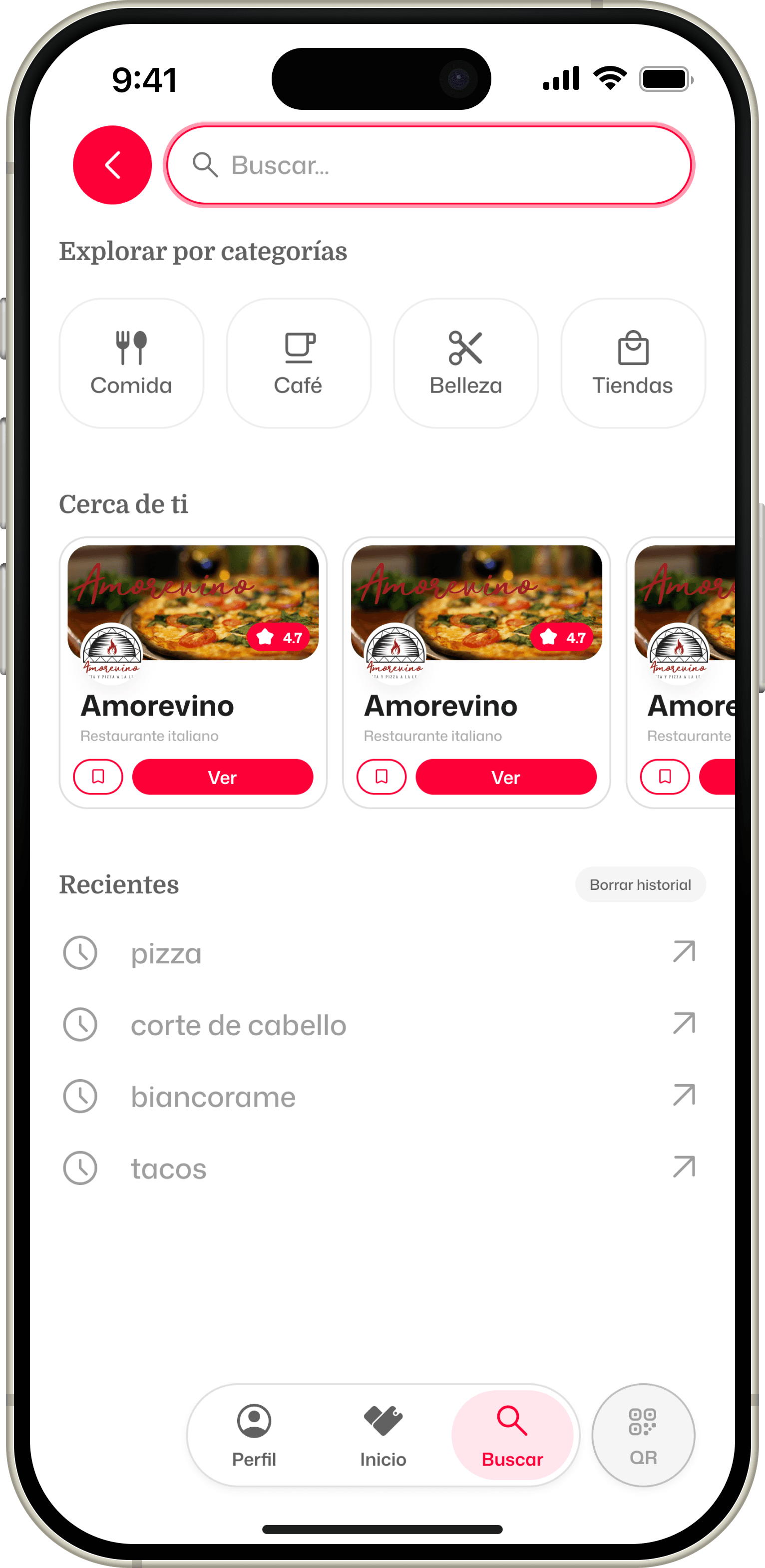The image size is (765, 1568).
Task: Tap the clock icon next to pizza
Action: pos(80,954)
